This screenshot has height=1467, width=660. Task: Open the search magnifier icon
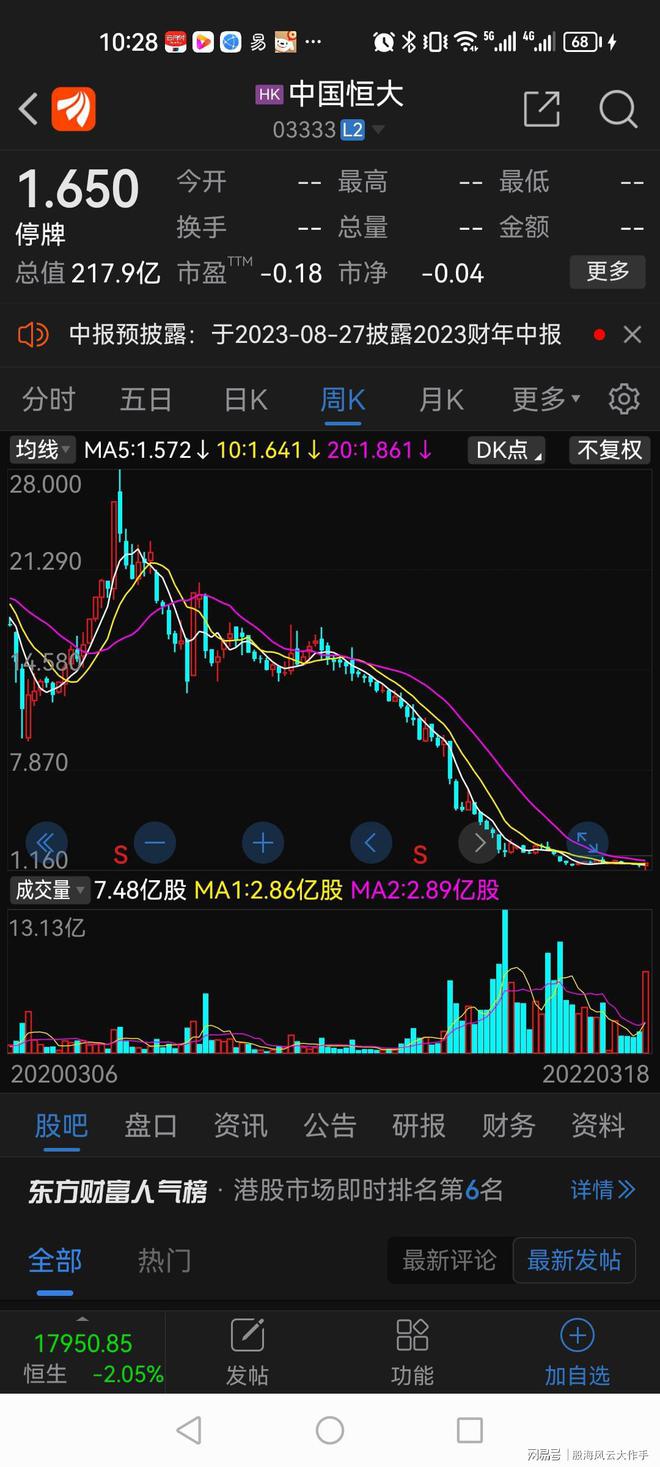[x=618, y=109]
